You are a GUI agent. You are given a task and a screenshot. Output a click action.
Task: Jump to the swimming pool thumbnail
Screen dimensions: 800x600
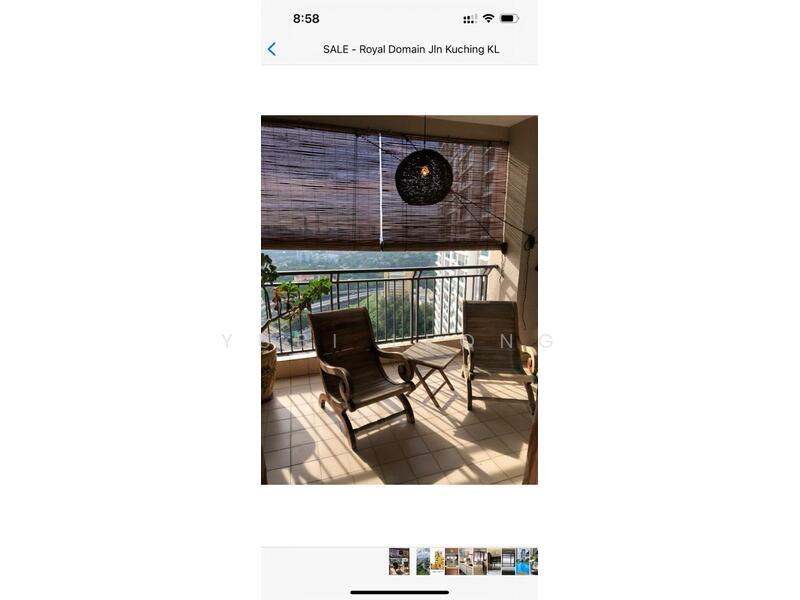tap(522, 561)
